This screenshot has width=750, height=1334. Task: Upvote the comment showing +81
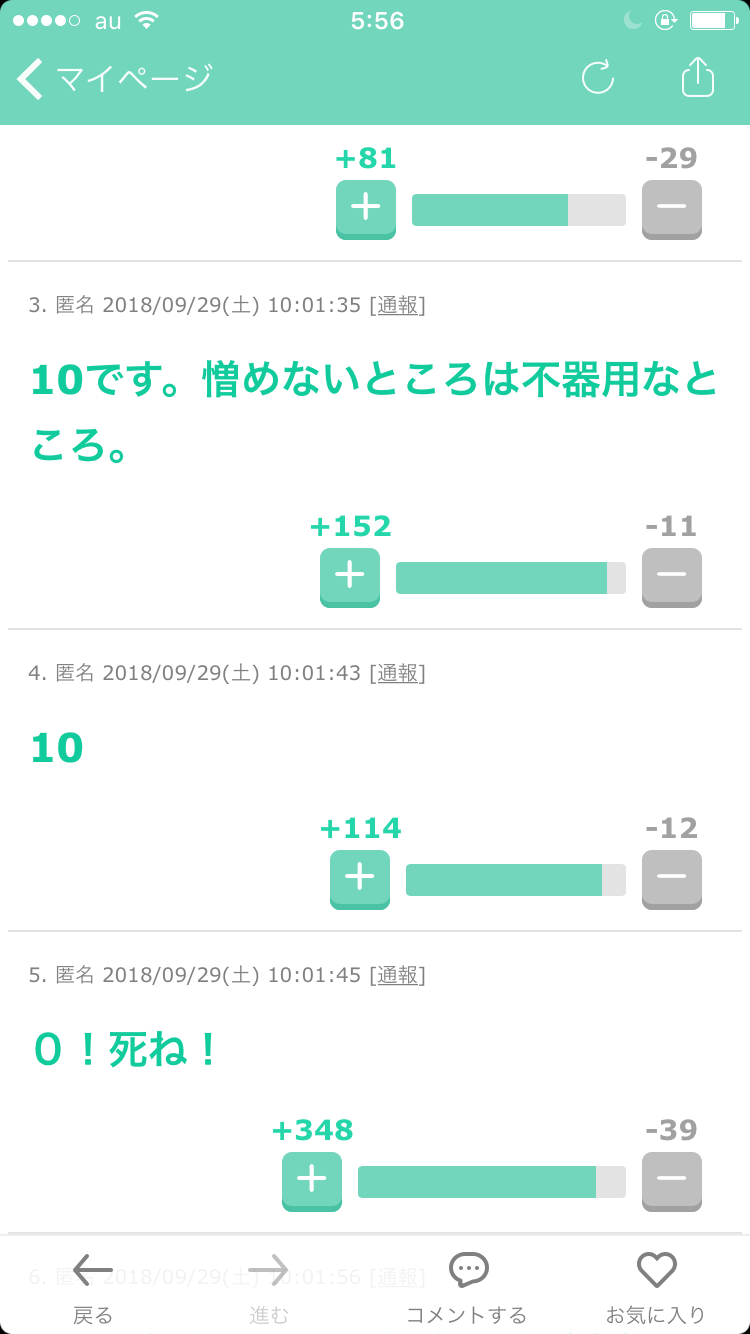[x=366, y=210]
